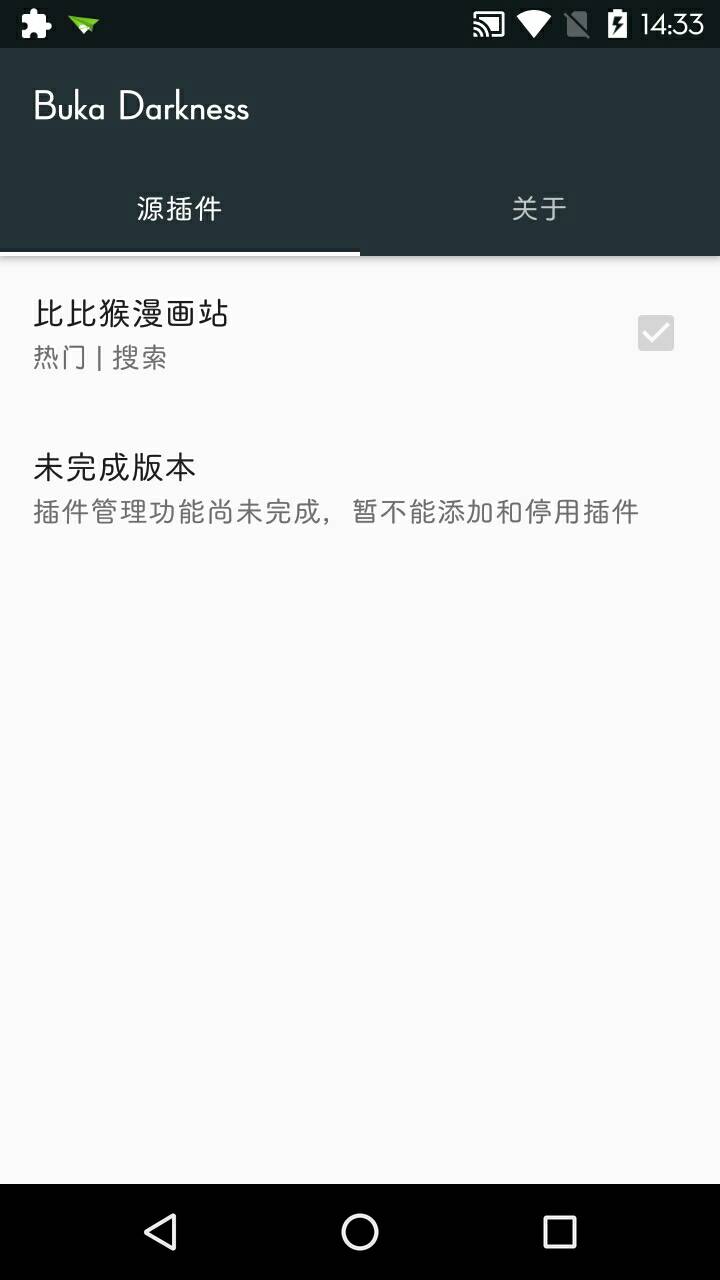This screenshot has width=720, height=1280.
Task: Tap the 未完成版本 notice text
Action: tap(113, 467)
